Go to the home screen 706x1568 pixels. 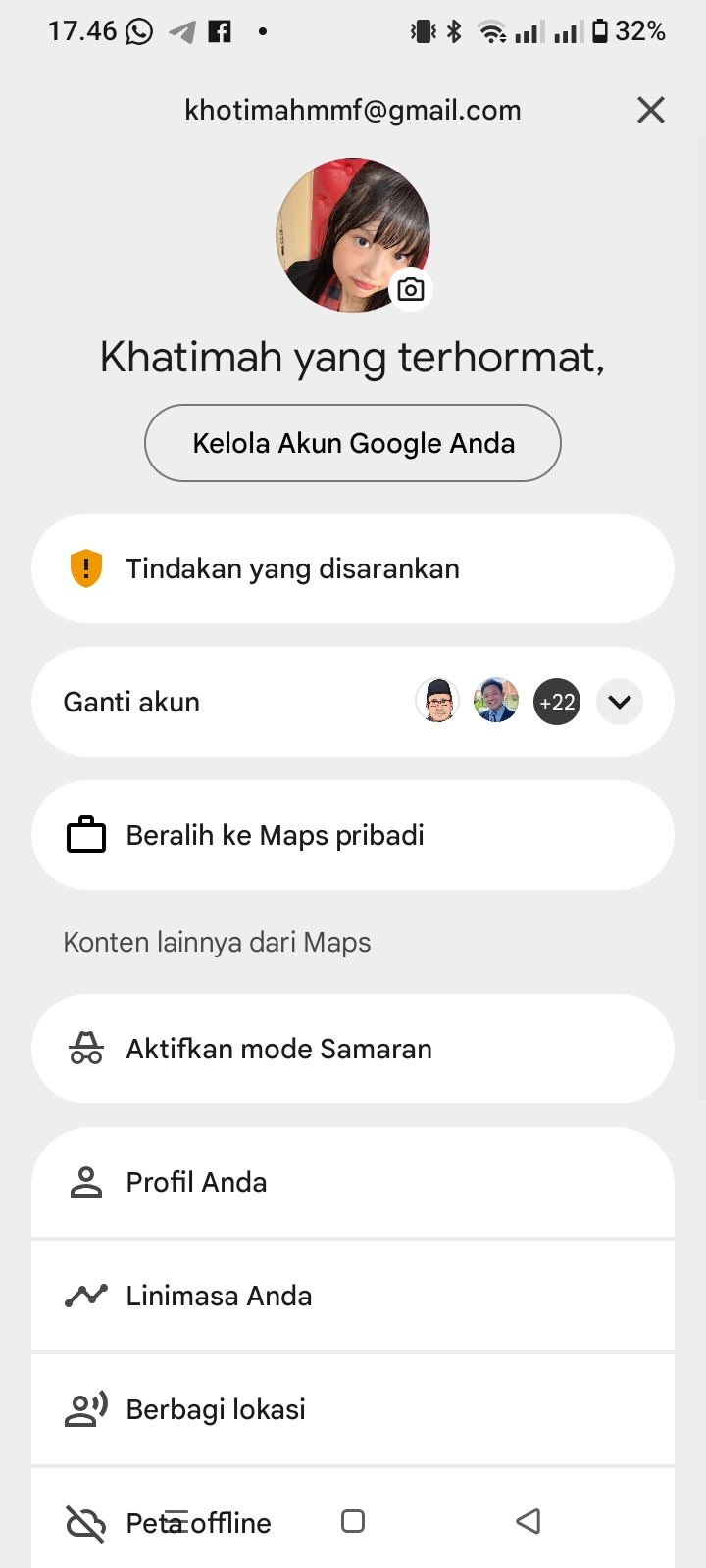click(353, 1521)
